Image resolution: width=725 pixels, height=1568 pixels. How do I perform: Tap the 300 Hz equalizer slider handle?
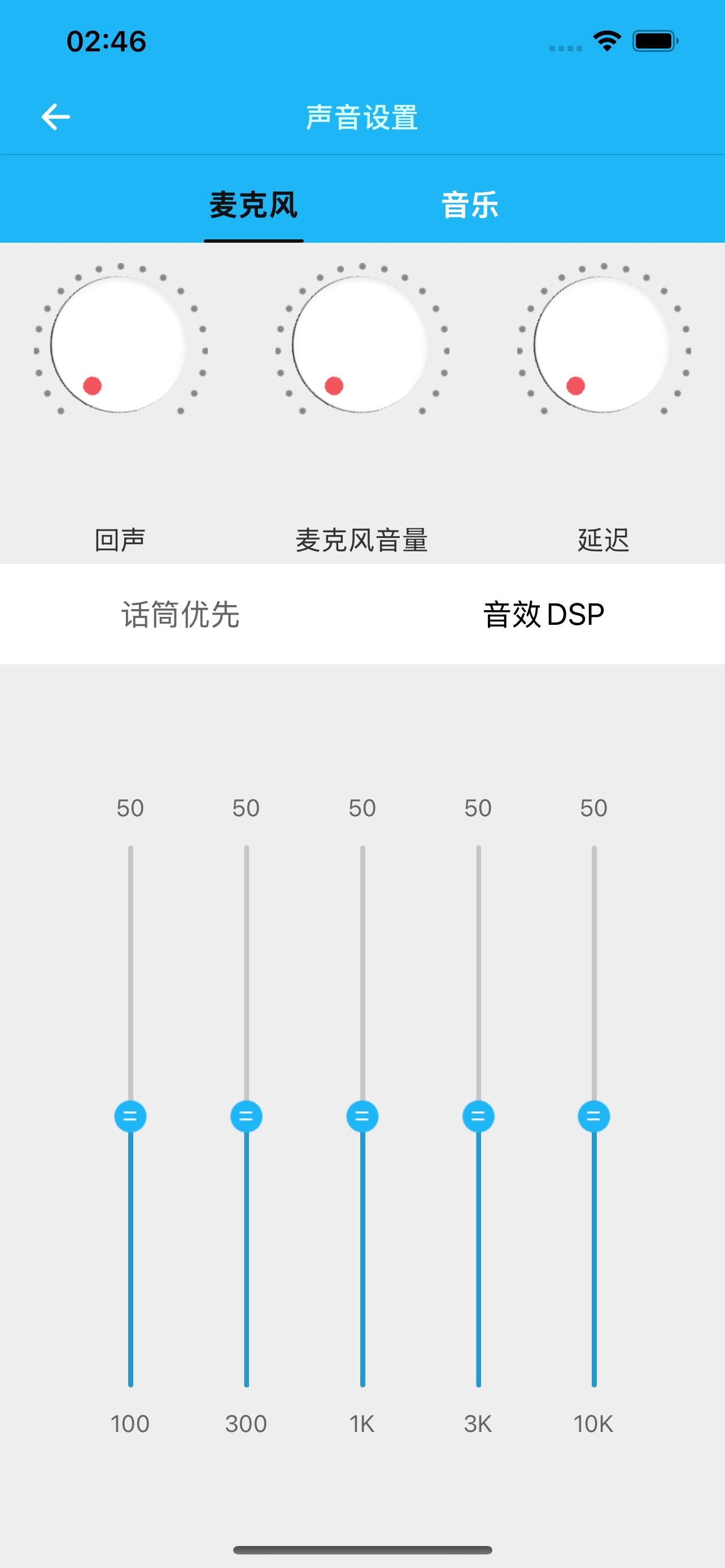point(246,1116)
